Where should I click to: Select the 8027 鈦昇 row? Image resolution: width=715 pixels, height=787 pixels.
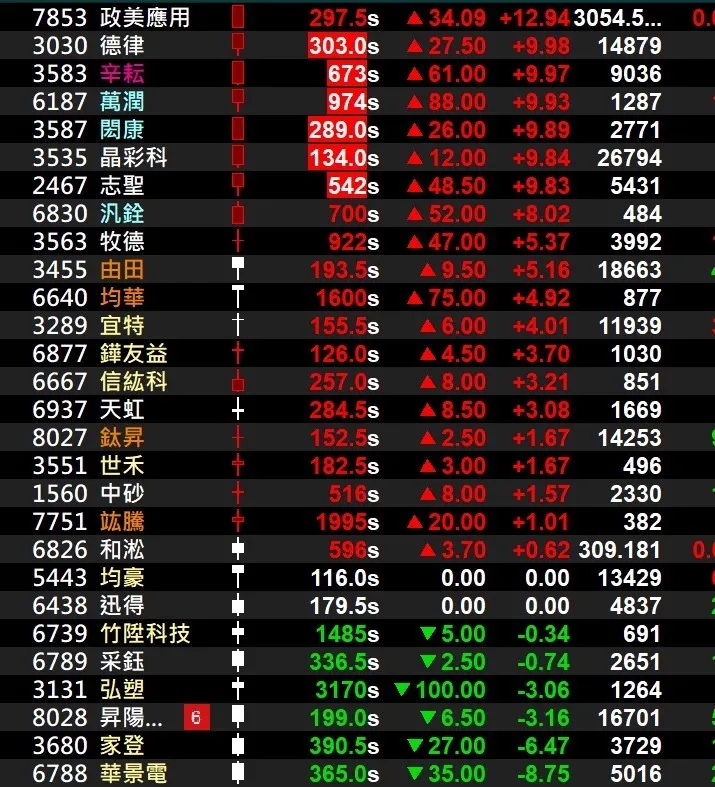click(122, 437)
